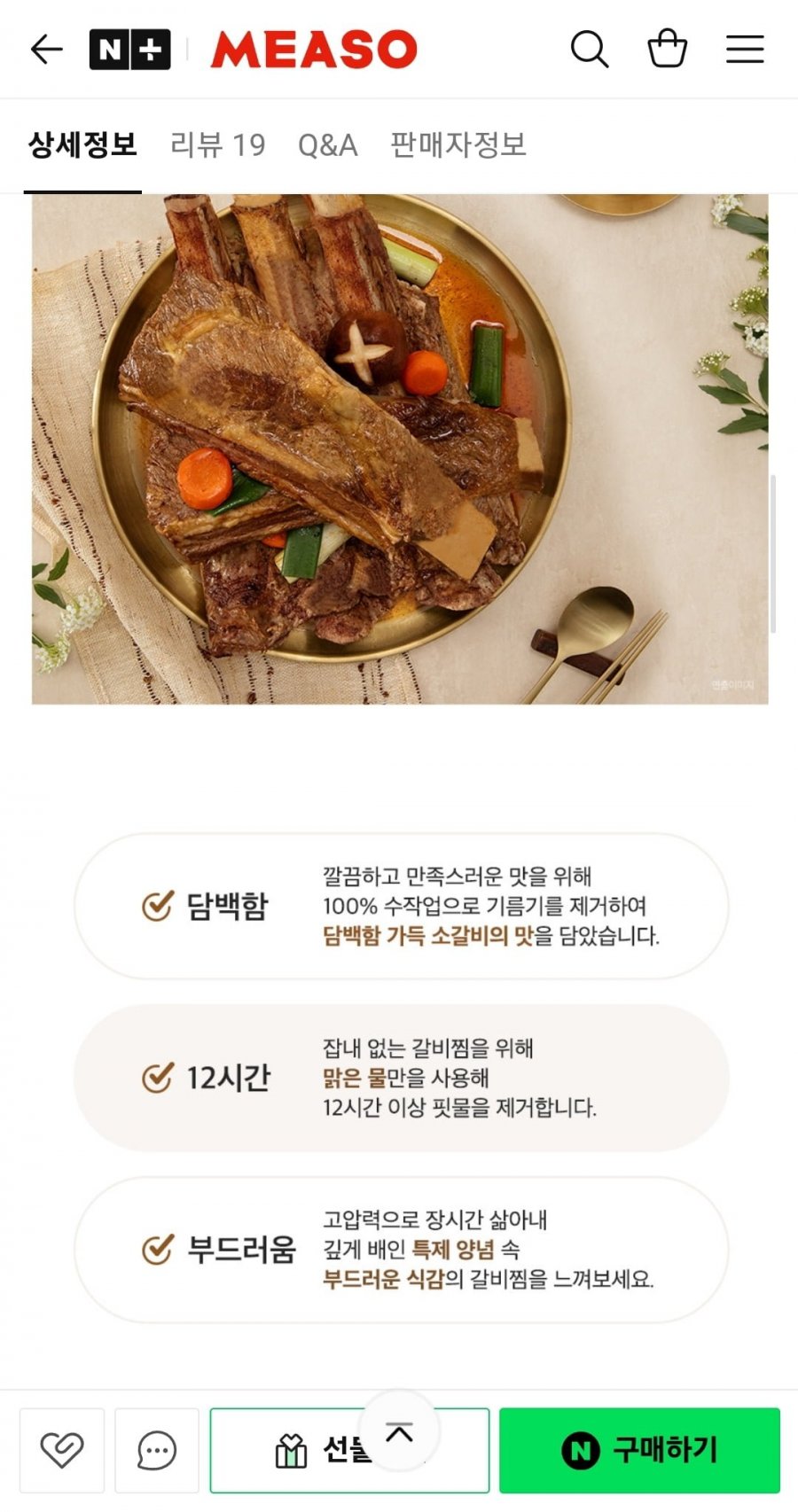Image resolution: width=798 pixels, height=1512 pixels.
Task: Jump to top with the up arrow
Action: [x=399, y=1432]
